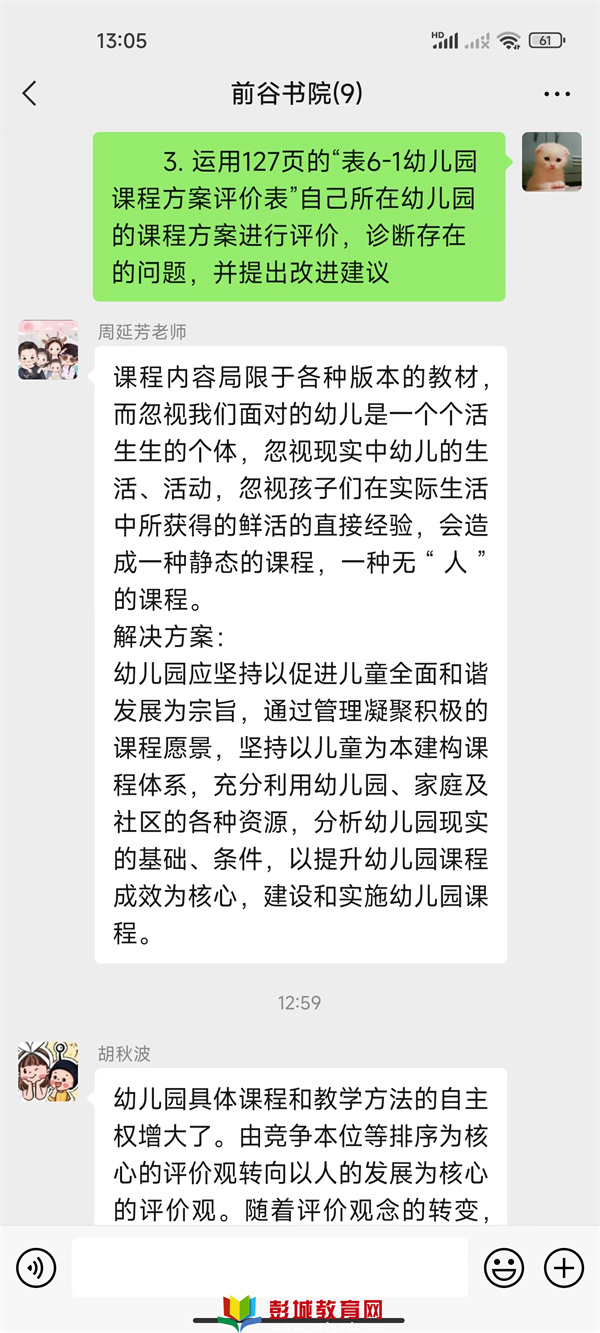Image resolution: width=600 pixels, height=1333 pixels.
Task: Open 周延芳老师's profile avatar
Action: click(48, 350)
